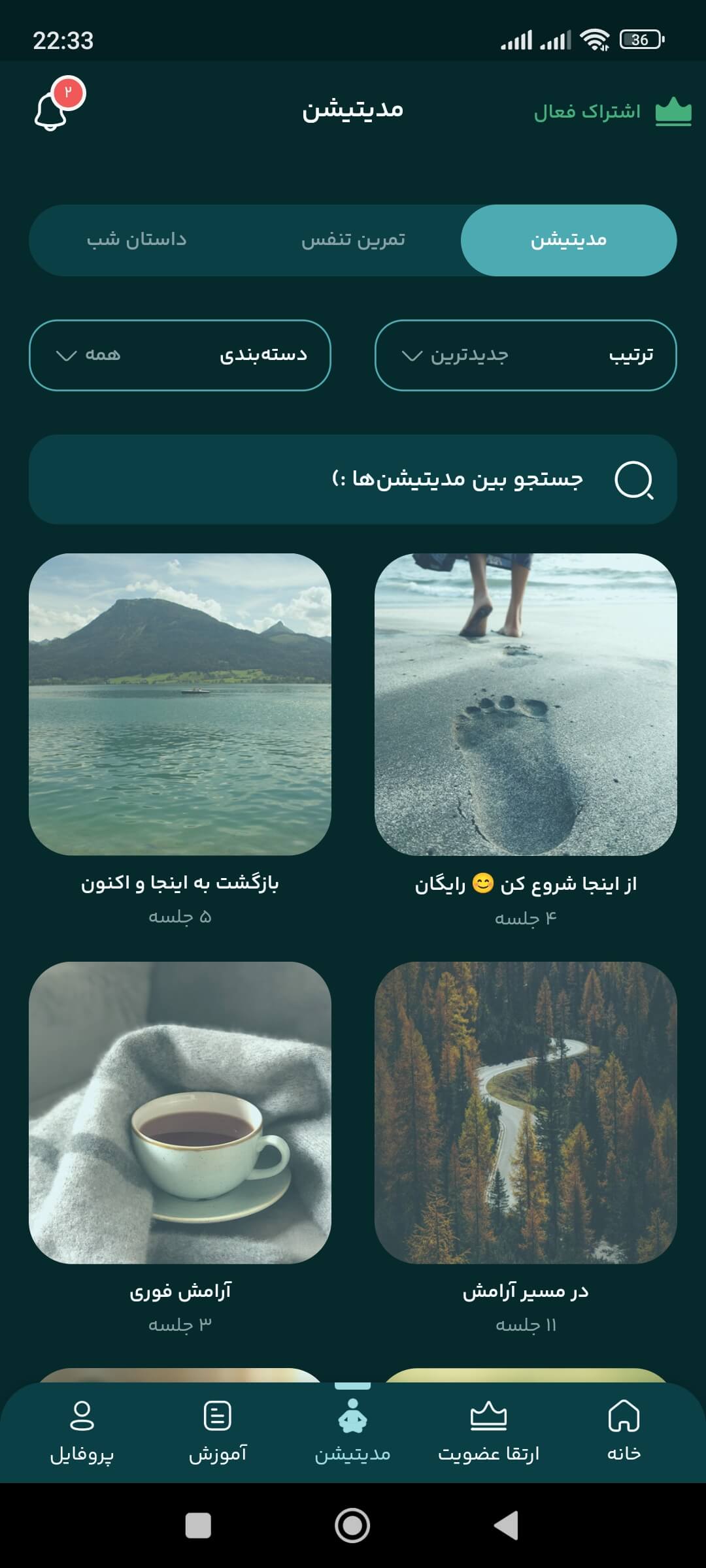Select the مدیتیشن segment at top
The width and height of the screenshot is (706, 1568).
tap(568, 240)
